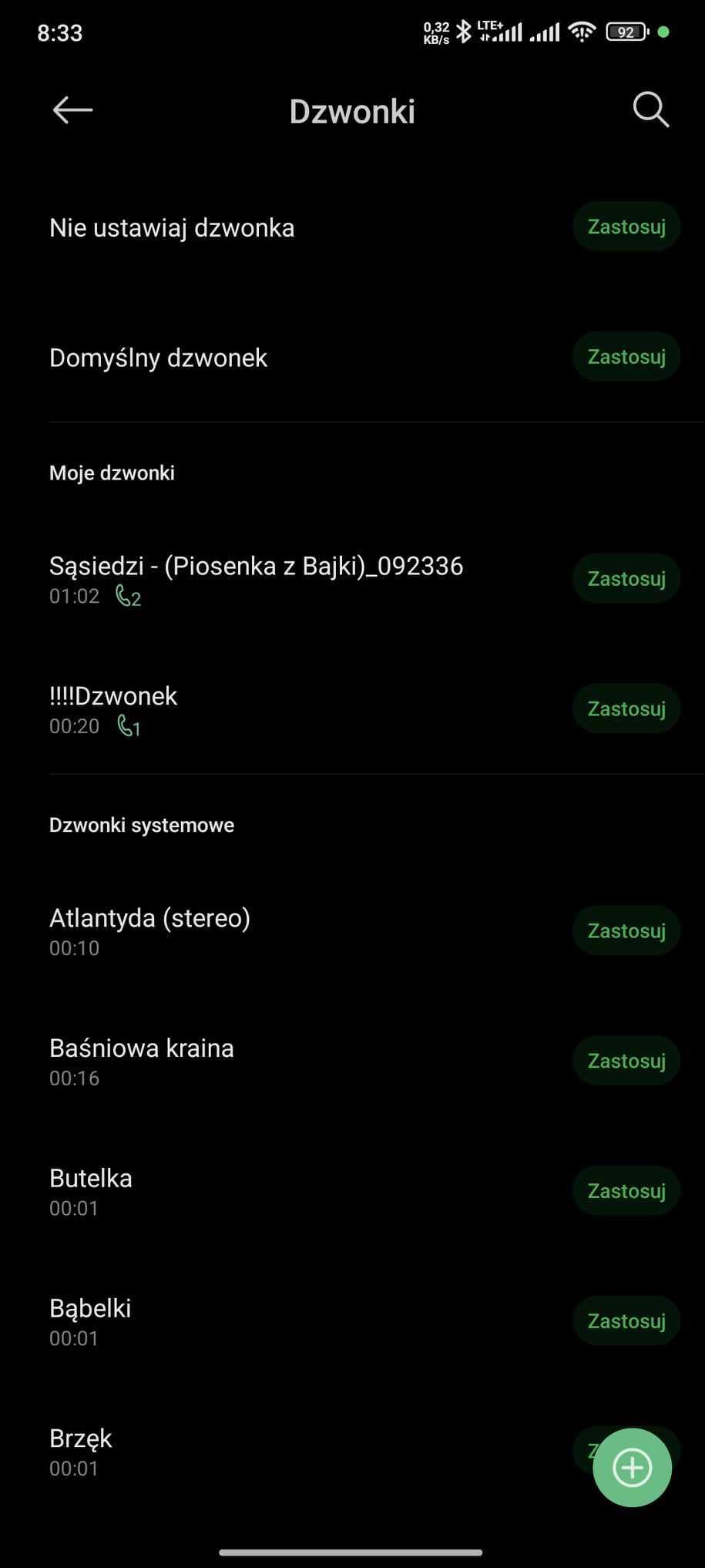Apply Baśniowa kraina ringtone
The image size is (705, 1568).
[x=626, y=1062]
